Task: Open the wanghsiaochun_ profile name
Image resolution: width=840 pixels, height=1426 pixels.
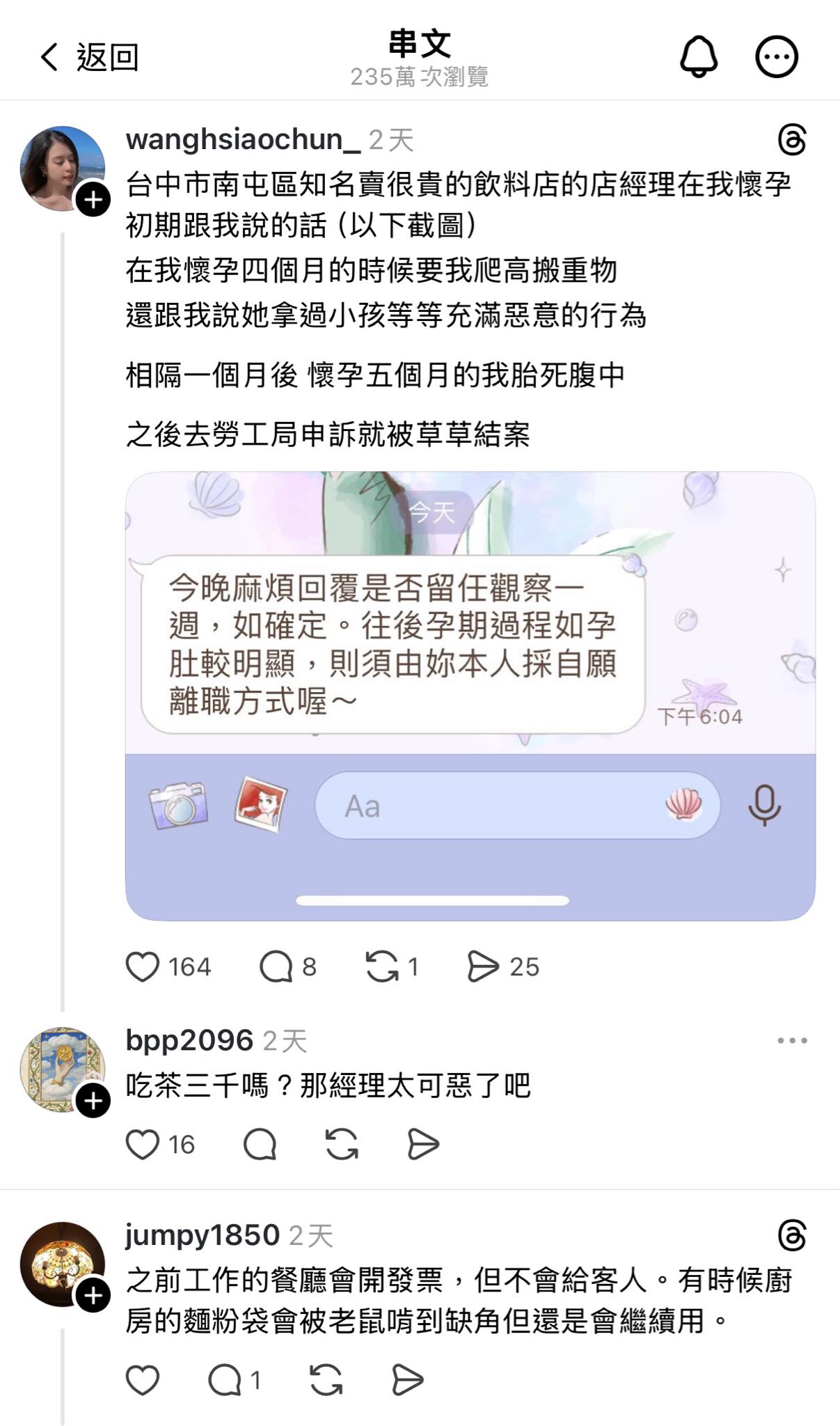Action: pos(242,140)
